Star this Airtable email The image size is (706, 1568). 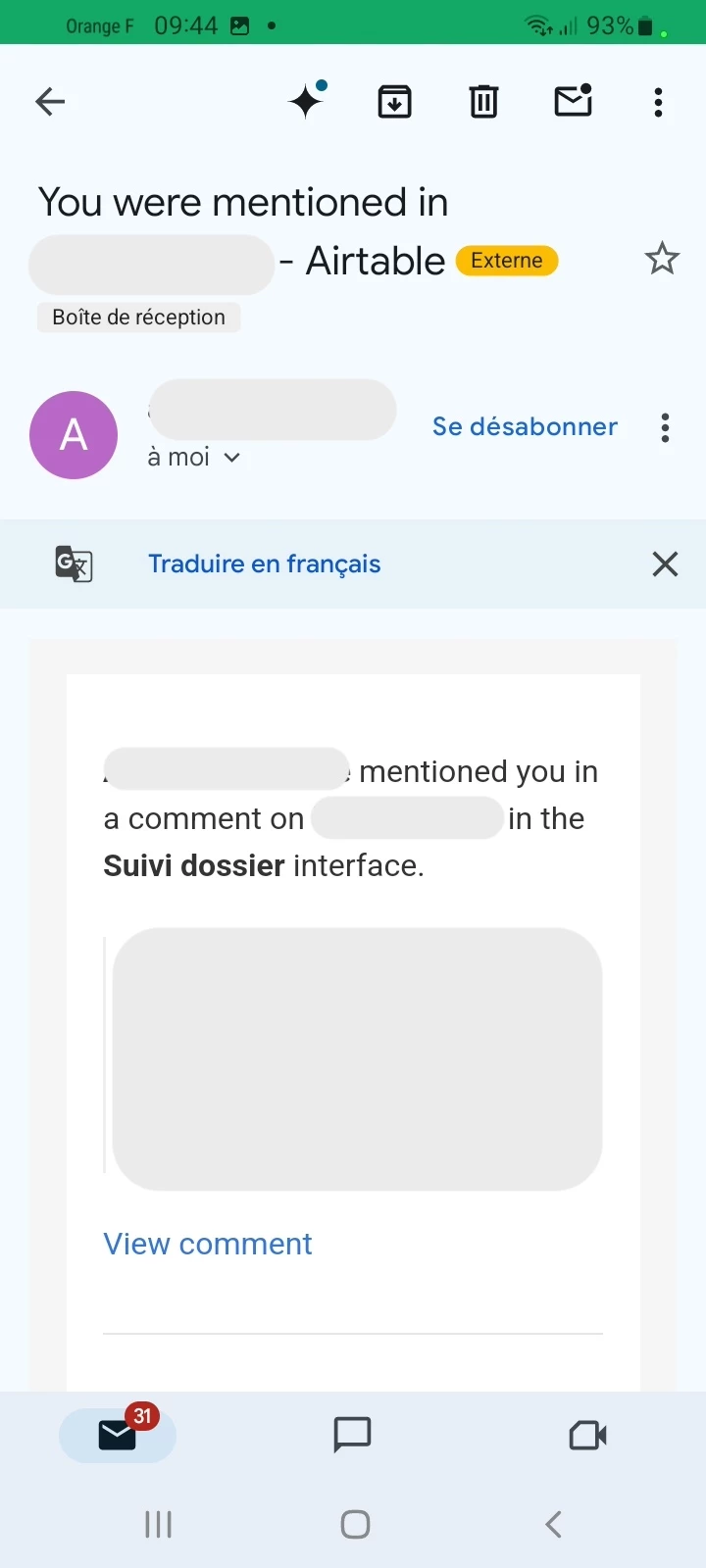tap(662, 259)
